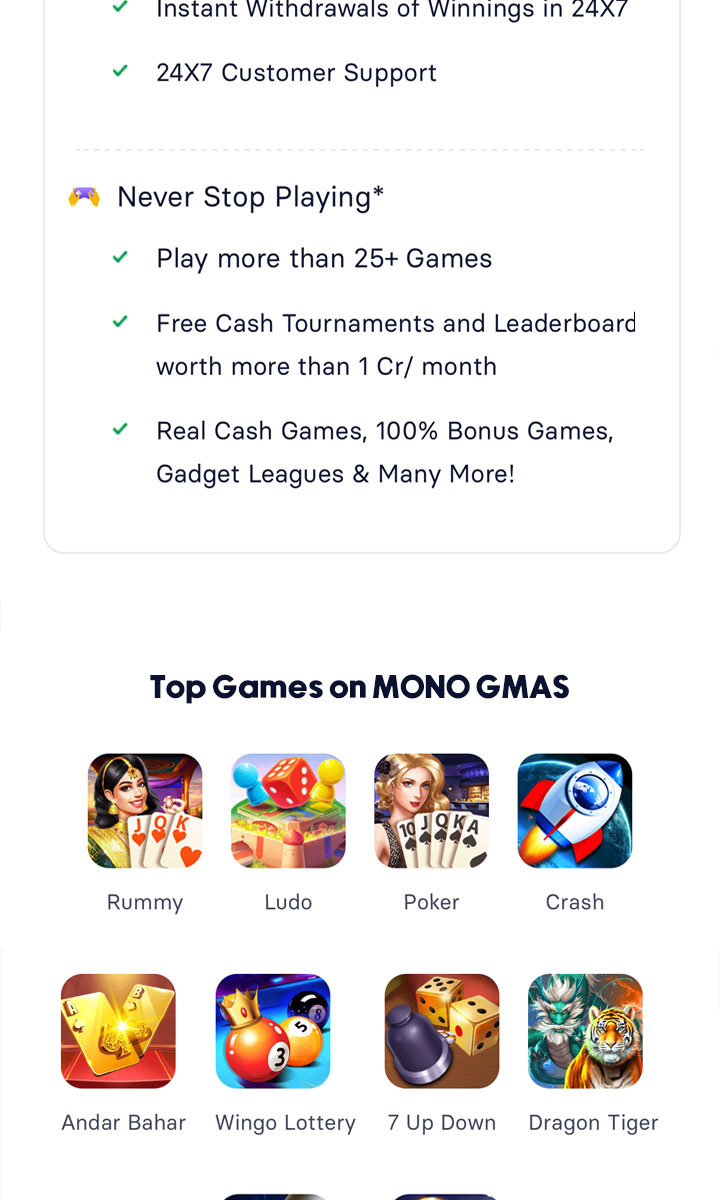This screenshot has height=1200, width=720.
Task: Select the Poker game
Action: click(431, 811)
